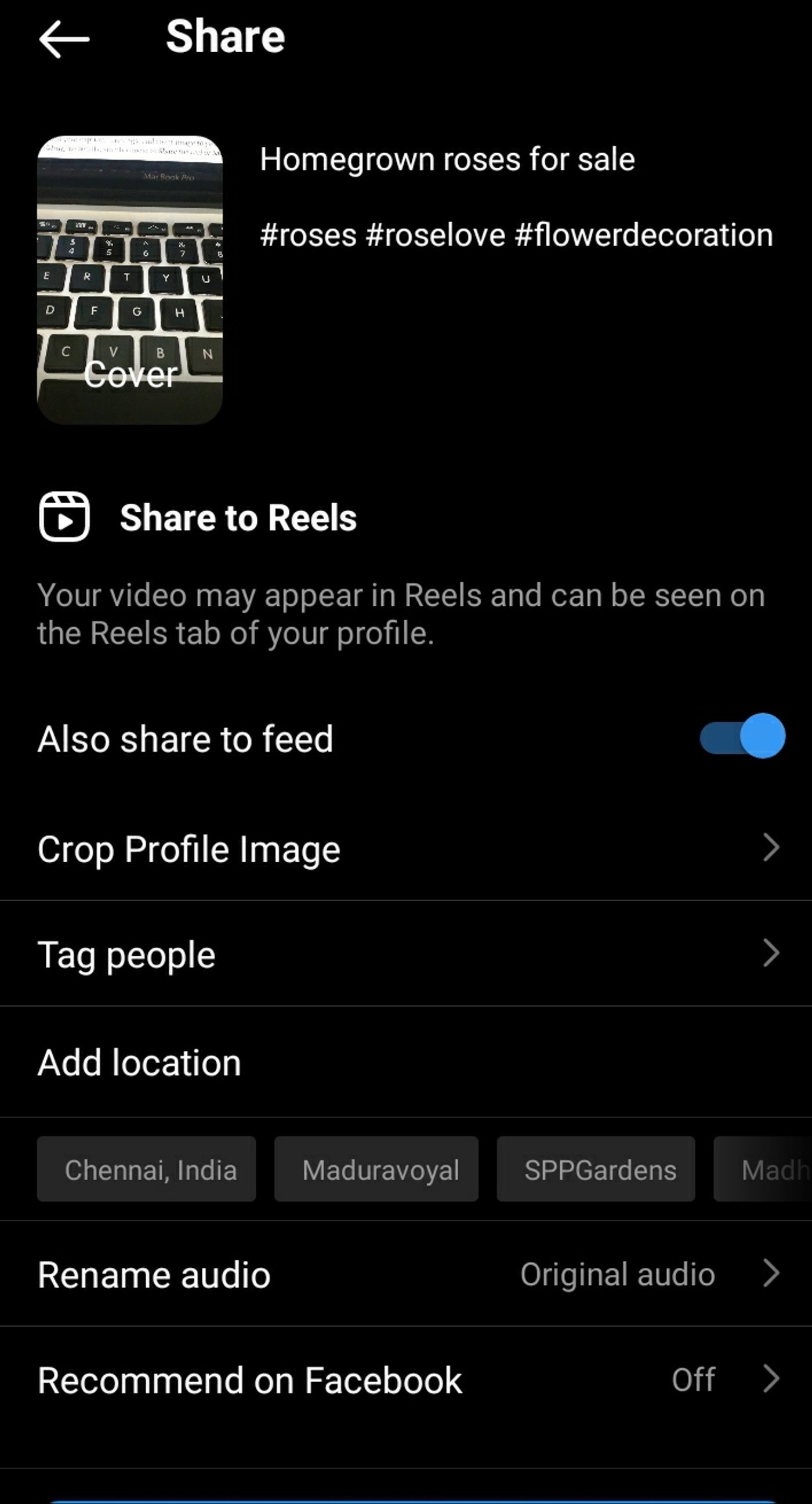Select the SPPGardens location chip
The width and height of the screenshot is (812, 1504).
(596, 1169)
